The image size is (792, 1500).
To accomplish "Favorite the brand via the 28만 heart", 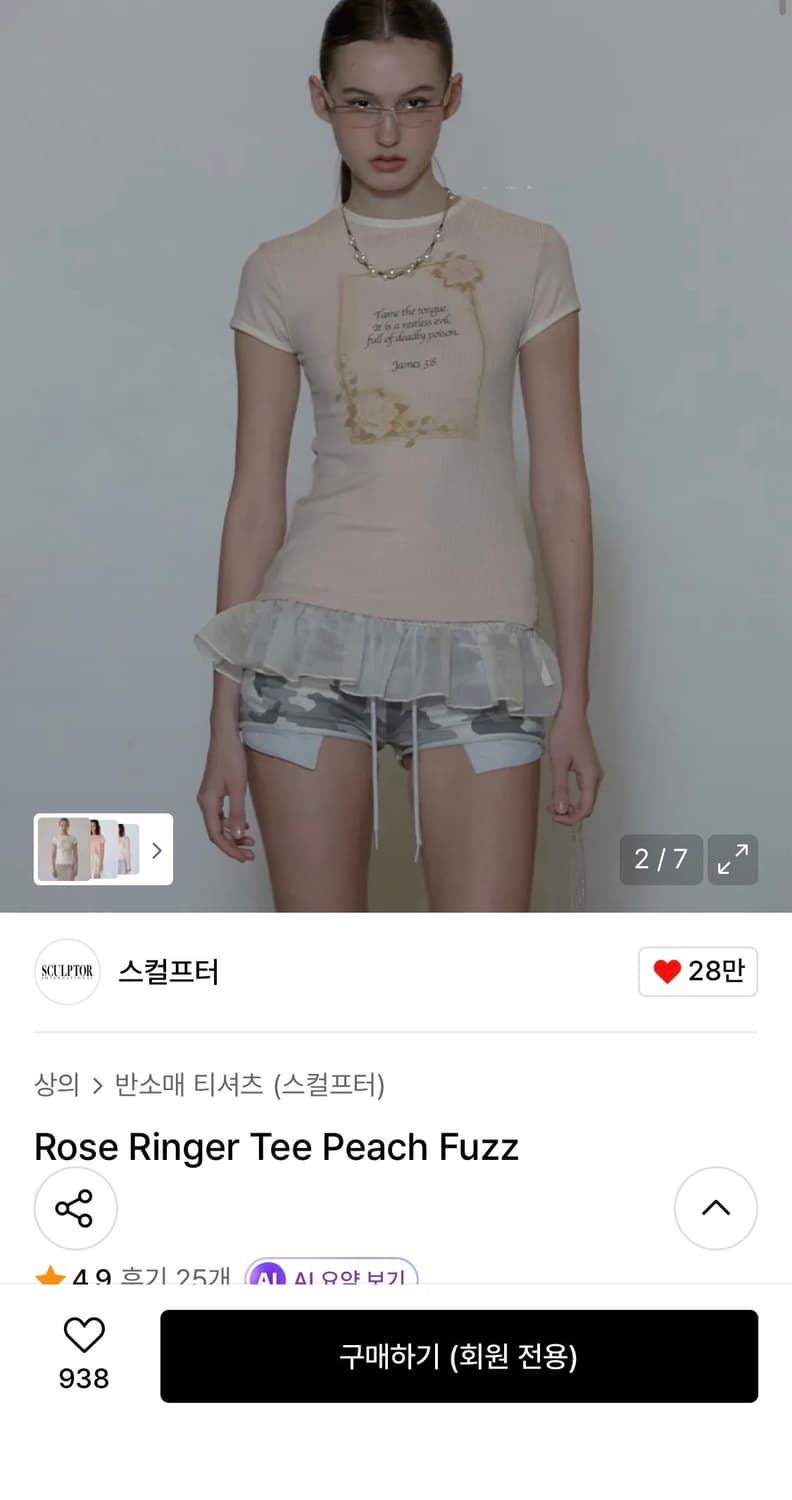I will (698, 972).
